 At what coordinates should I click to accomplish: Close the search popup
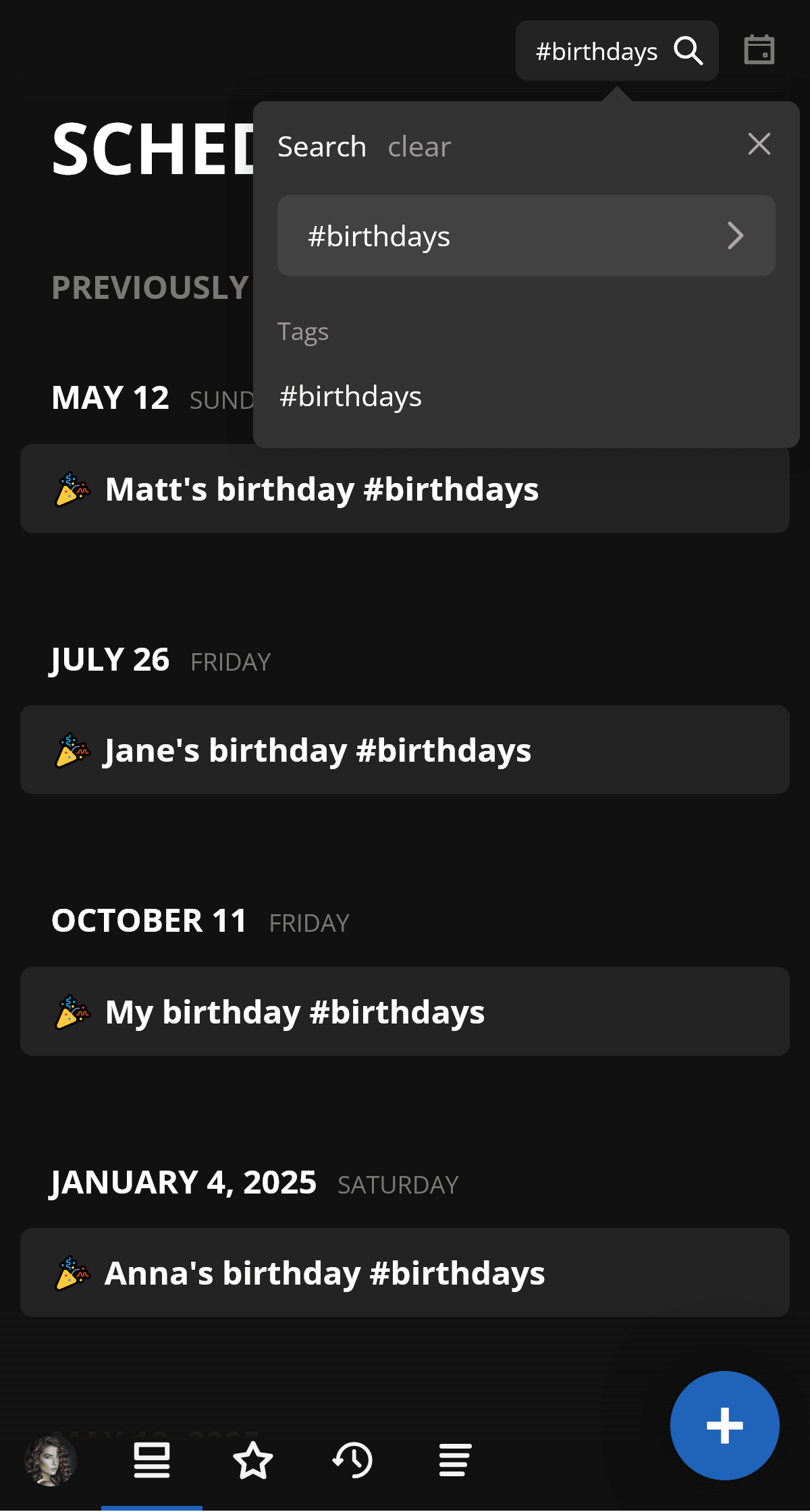coord(759,144)
